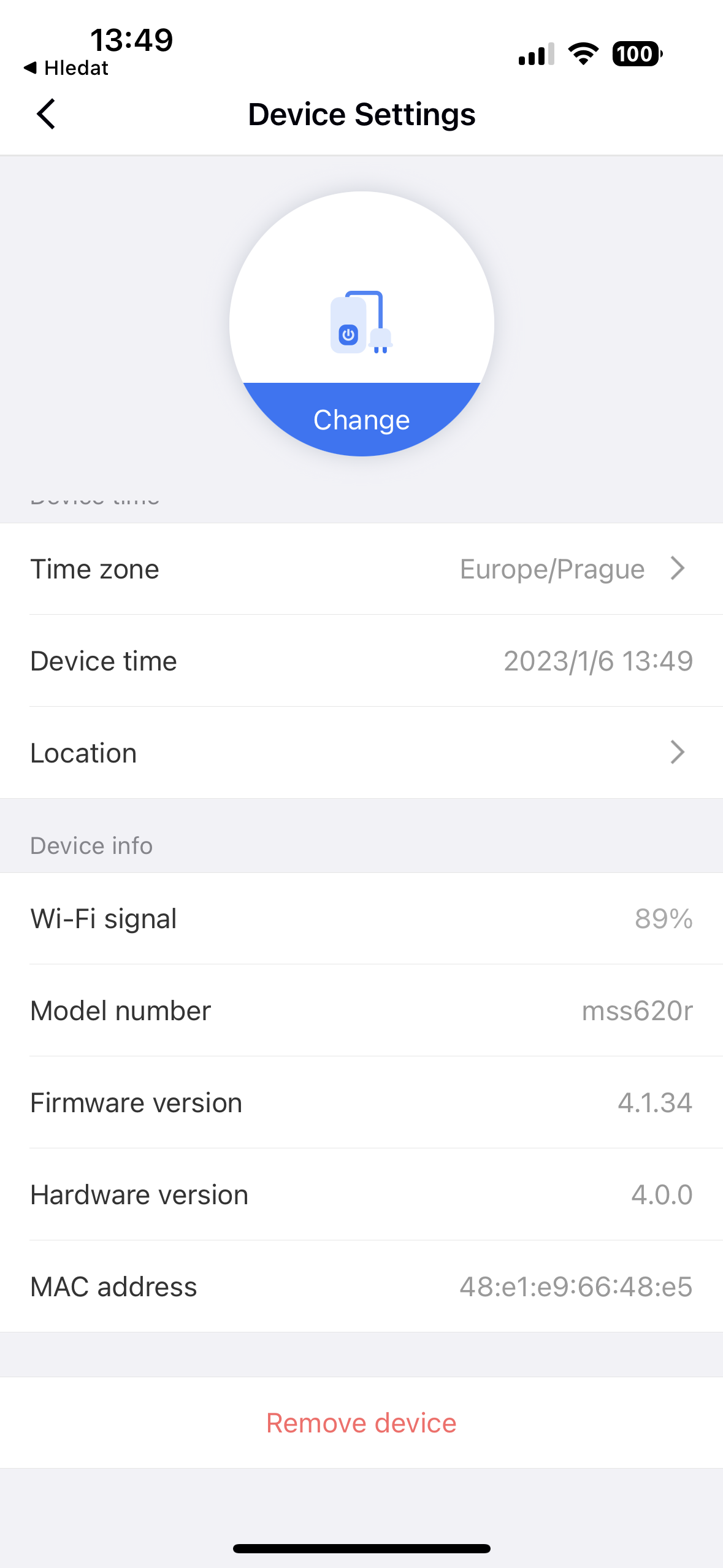Open the Location setting

[361, 753]
